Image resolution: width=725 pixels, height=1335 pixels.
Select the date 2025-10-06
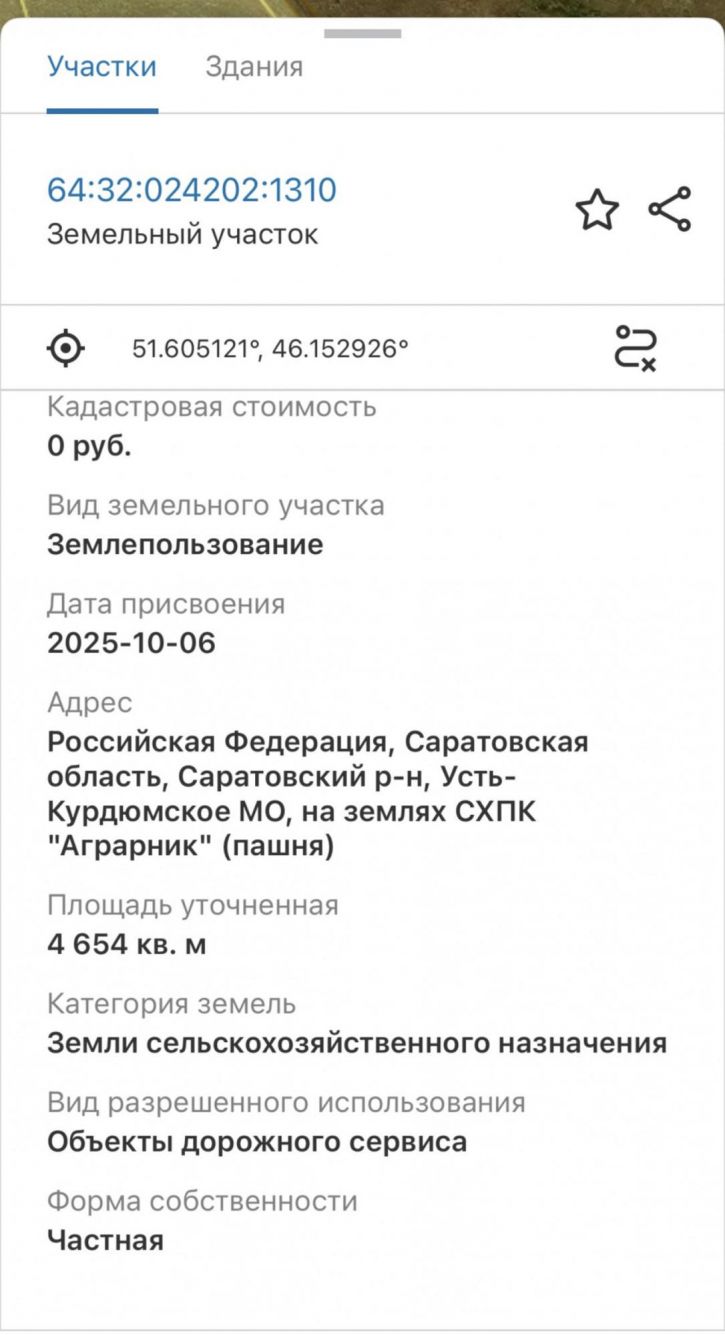(132, 643)
